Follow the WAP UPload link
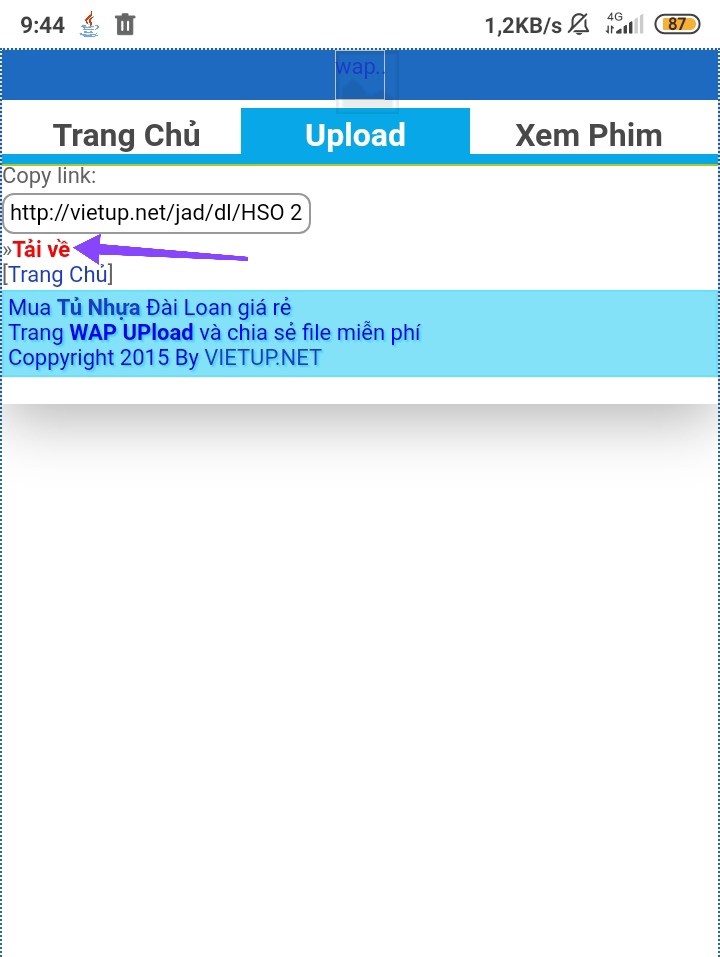 [131, 332]
